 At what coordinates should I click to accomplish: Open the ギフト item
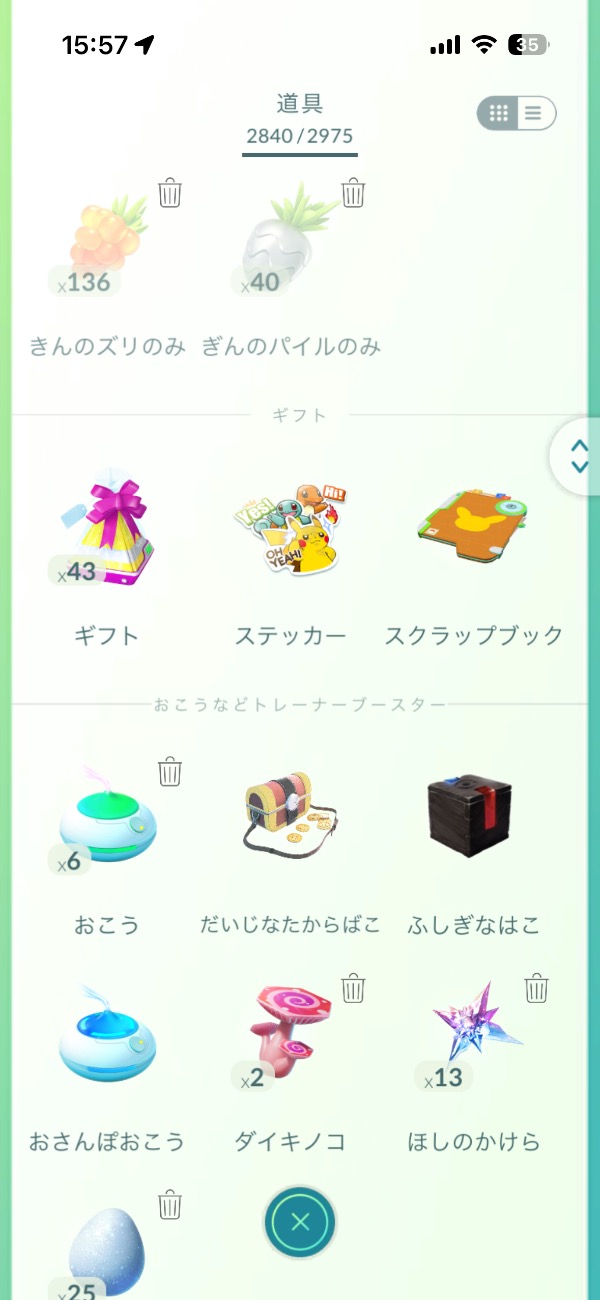click(x=105, y=530)
